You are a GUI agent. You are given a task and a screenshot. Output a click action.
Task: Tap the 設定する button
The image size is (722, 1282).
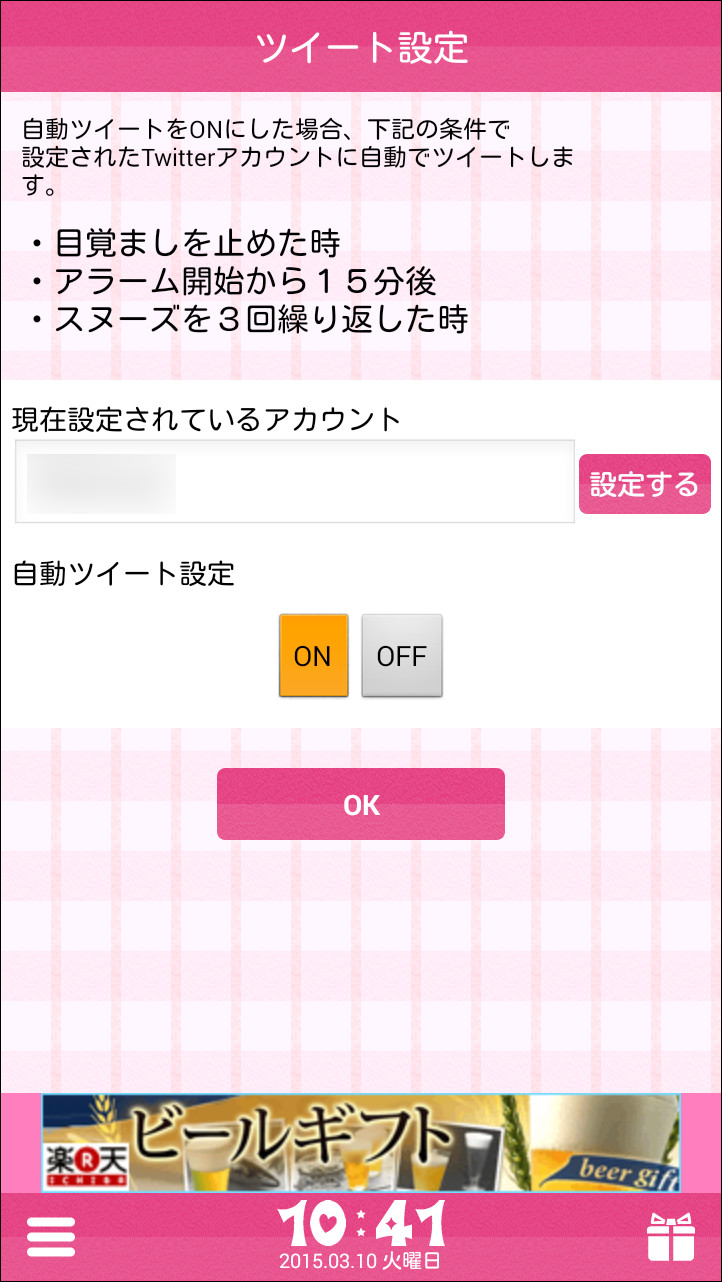[644, 484]
